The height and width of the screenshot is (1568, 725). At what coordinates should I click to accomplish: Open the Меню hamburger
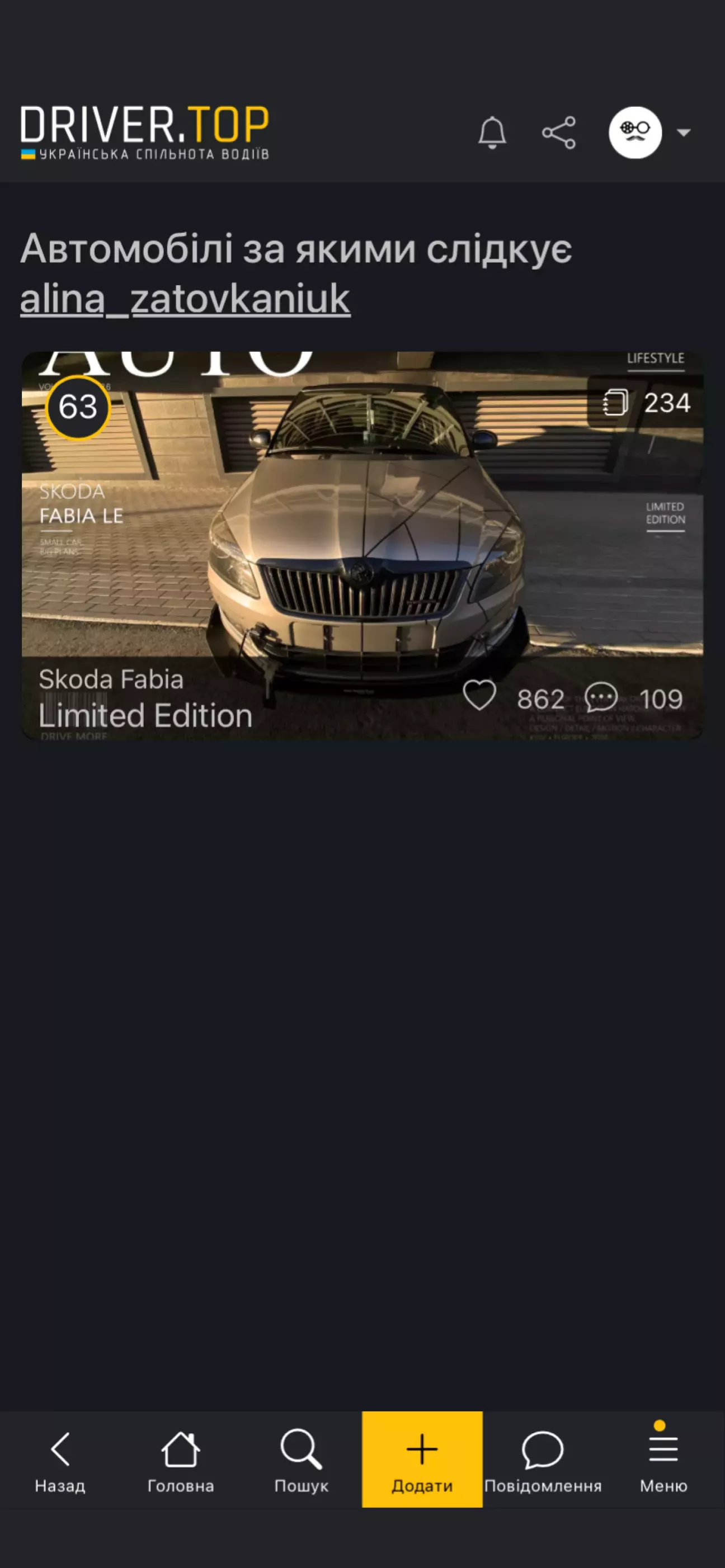click(663, 1460)
